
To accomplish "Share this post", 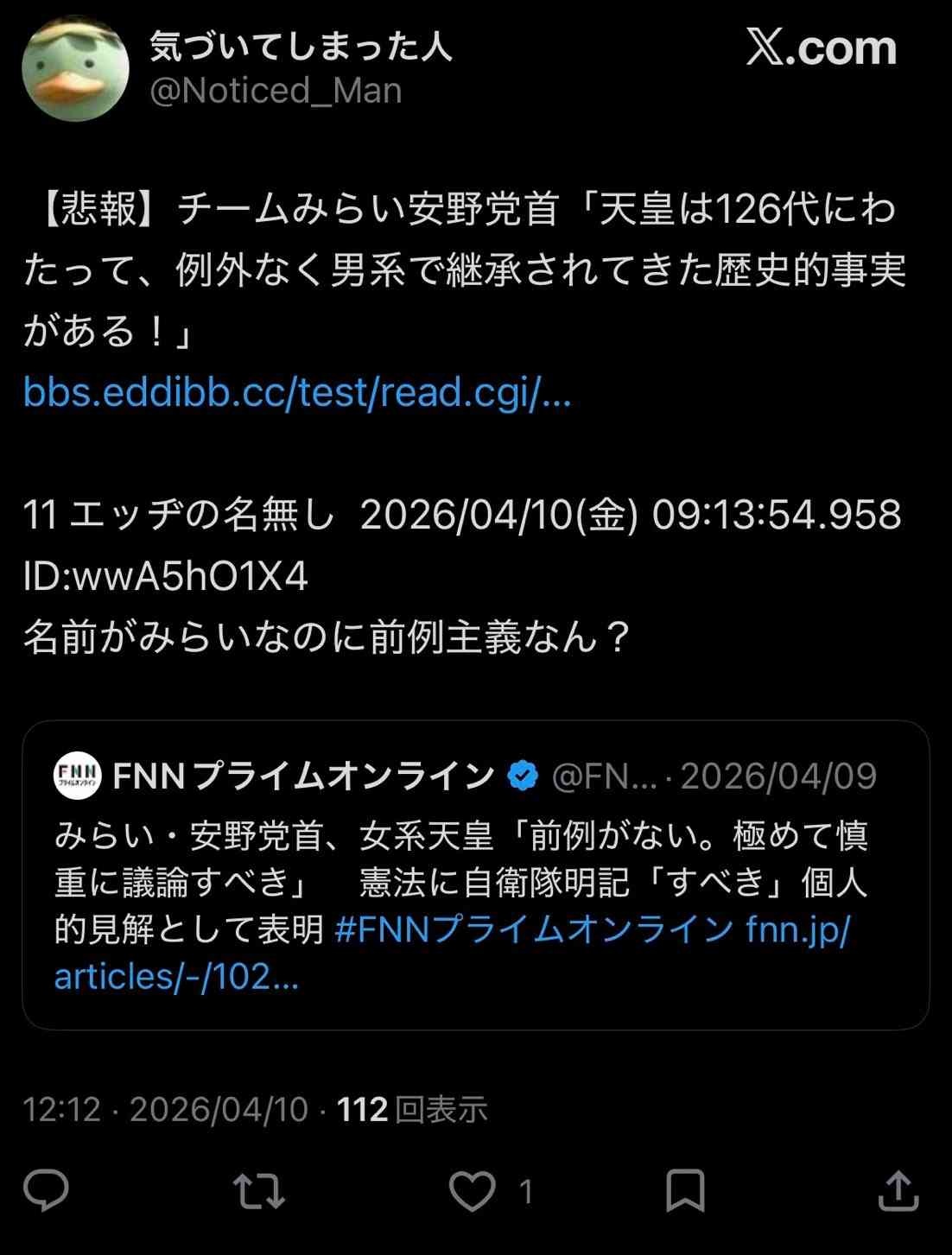I will pos(898,1191).
